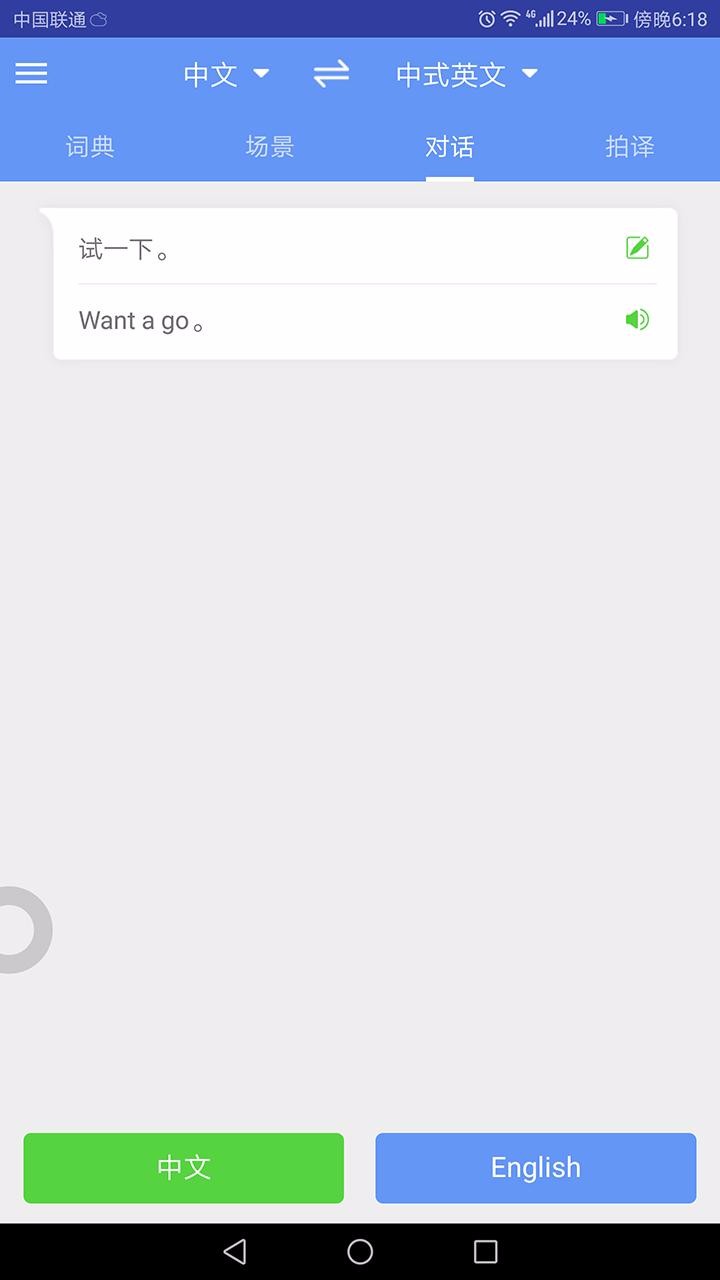Go to the 拍译 tab
The width and height of the screenshot is (720, 1280).
[629, 147]
